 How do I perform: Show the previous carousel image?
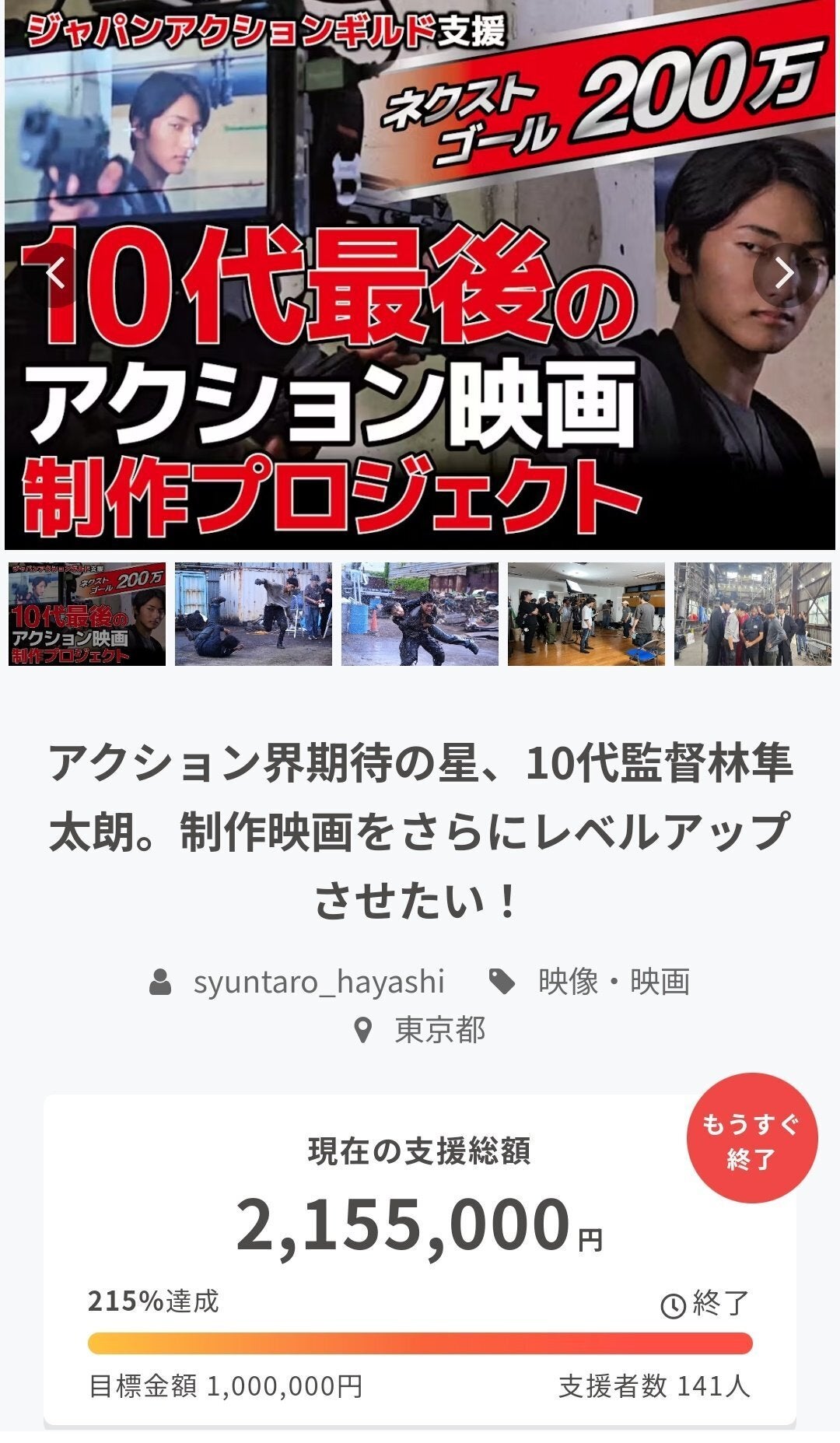click(x=54, y=274)
